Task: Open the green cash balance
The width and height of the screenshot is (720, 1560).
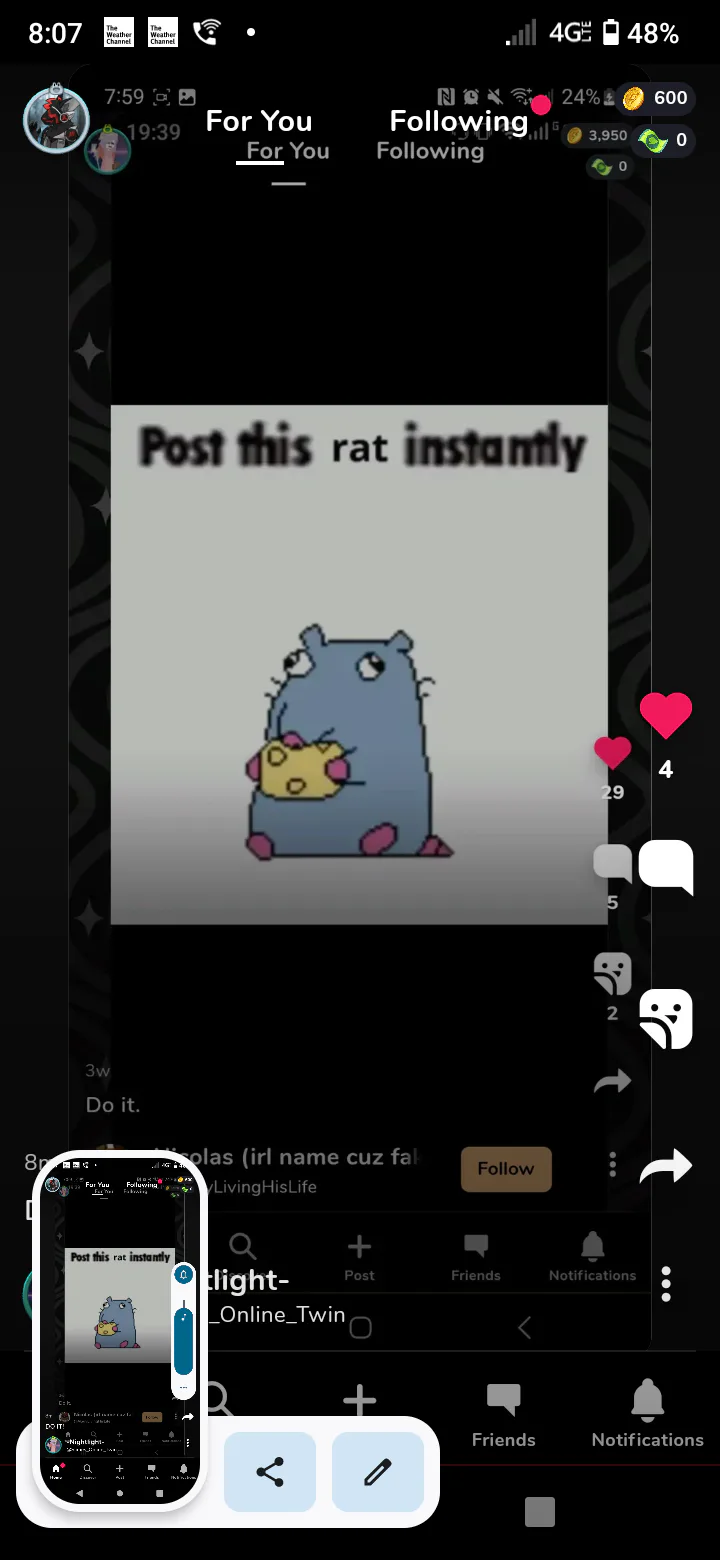Action: pyautogui.click(x=665, y=140)
